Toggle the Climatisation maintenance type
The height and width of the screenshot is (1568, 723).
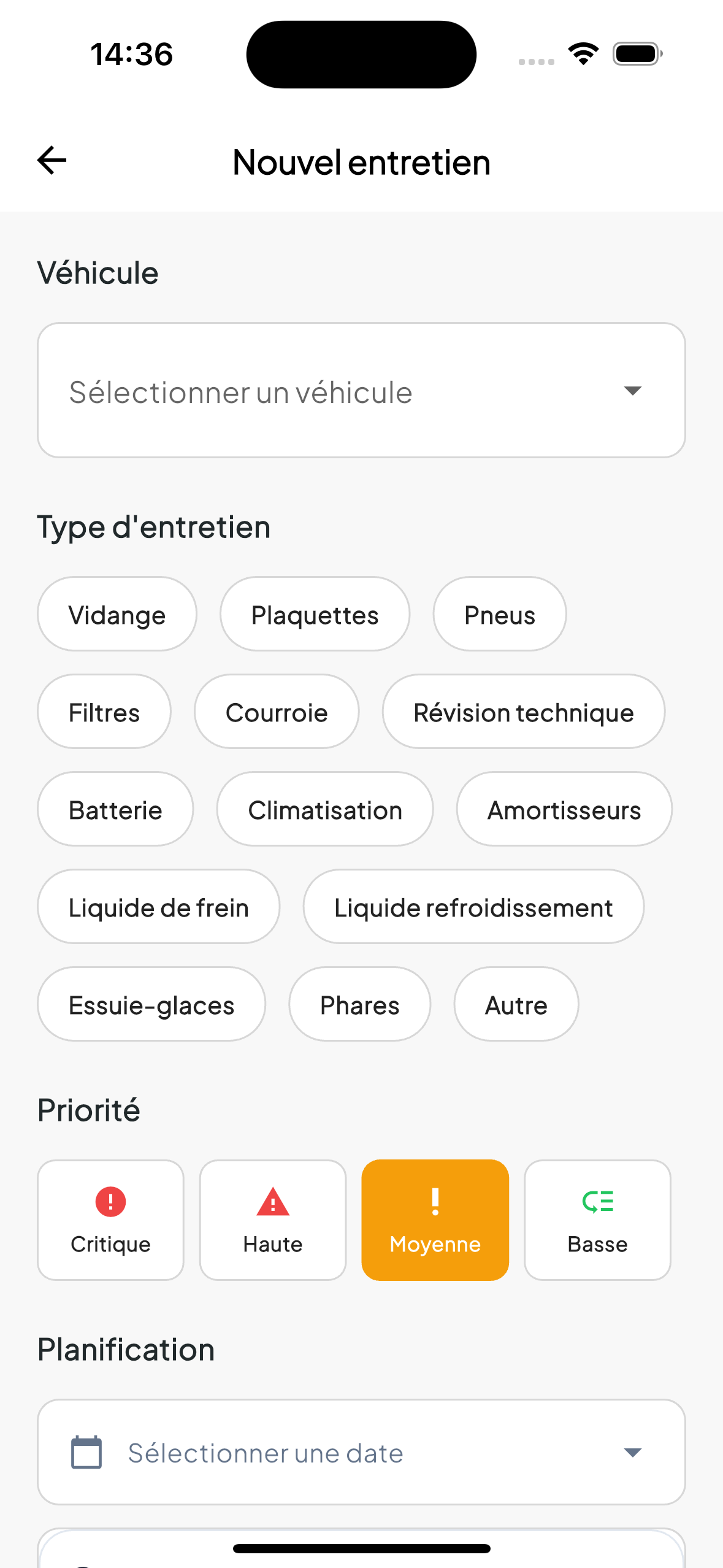click(x=324, y=809)
